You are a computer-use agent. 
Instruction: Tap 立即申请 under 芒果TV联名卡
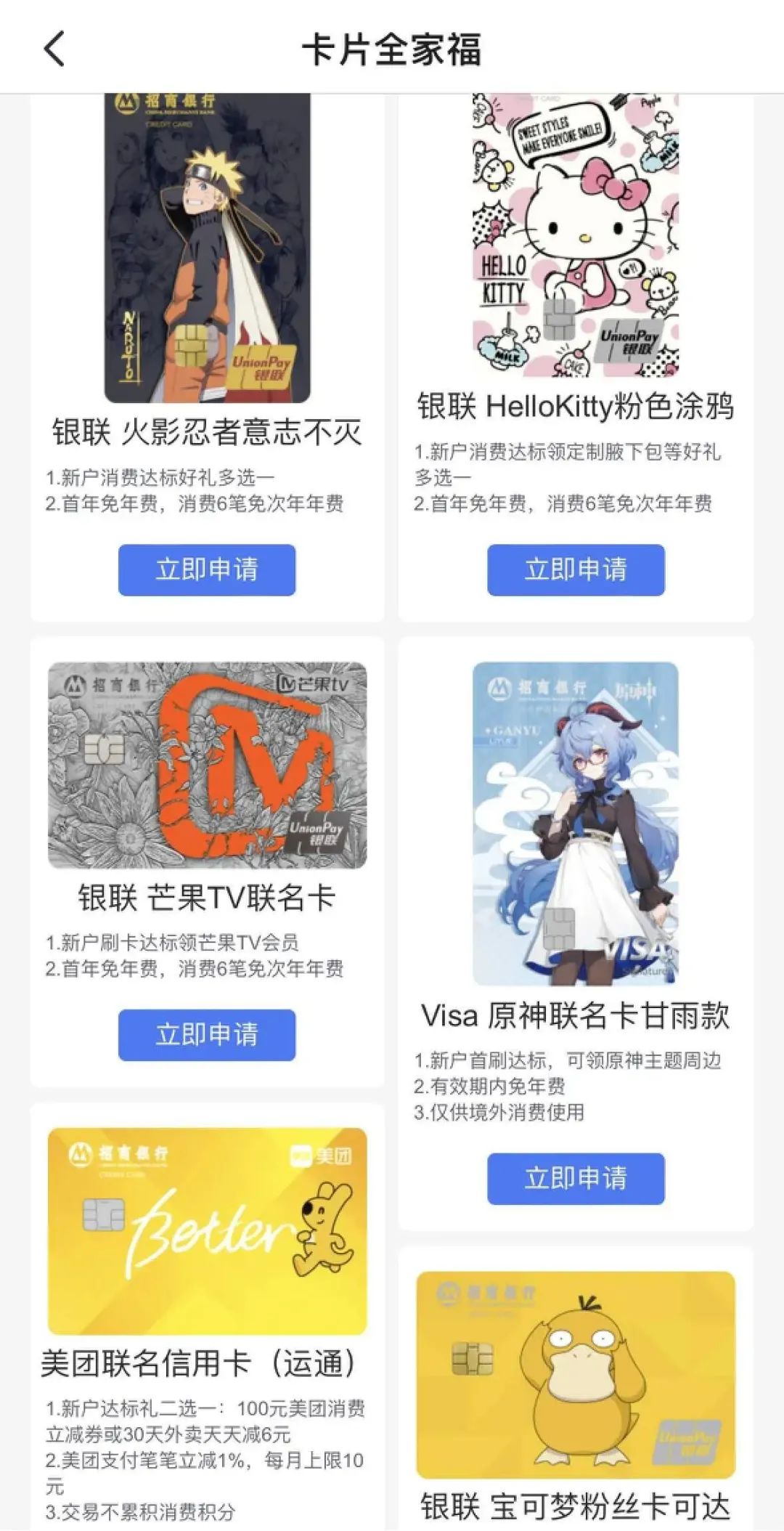(207, 1035)
